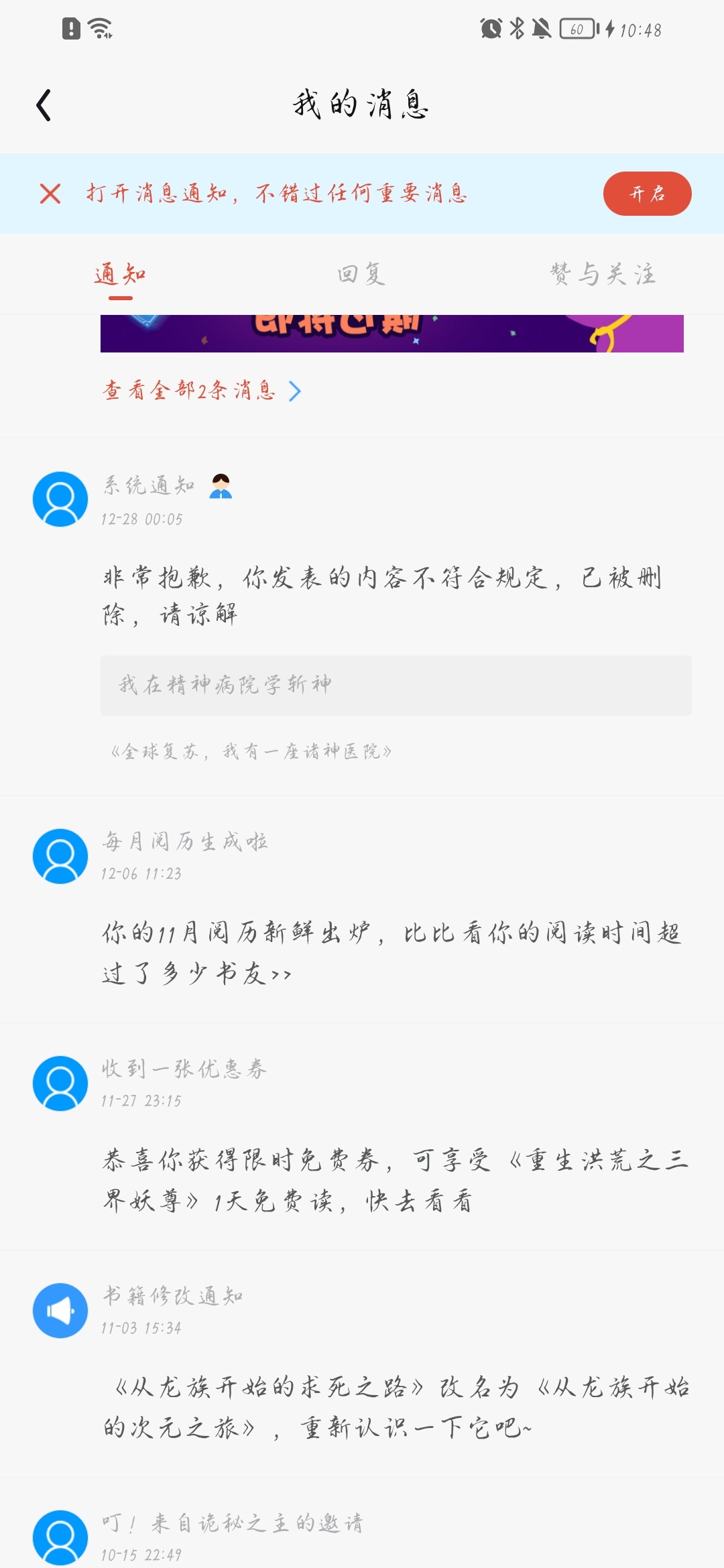Open 查看全部2条消息 link
This screenshot has height=1568, width=724.
202,390
